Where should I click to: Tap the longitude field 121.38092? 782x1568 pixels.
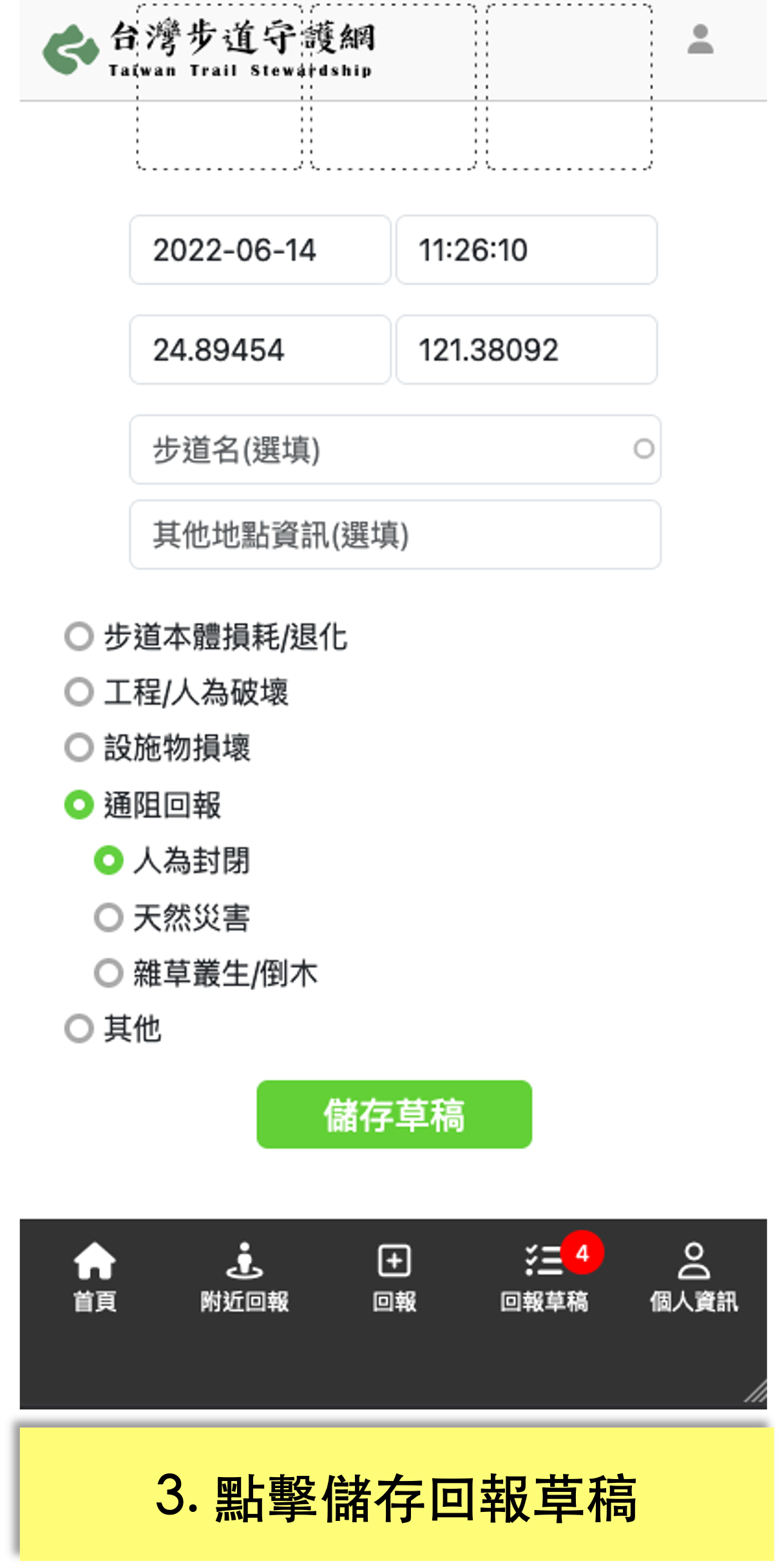coord(526,350)
